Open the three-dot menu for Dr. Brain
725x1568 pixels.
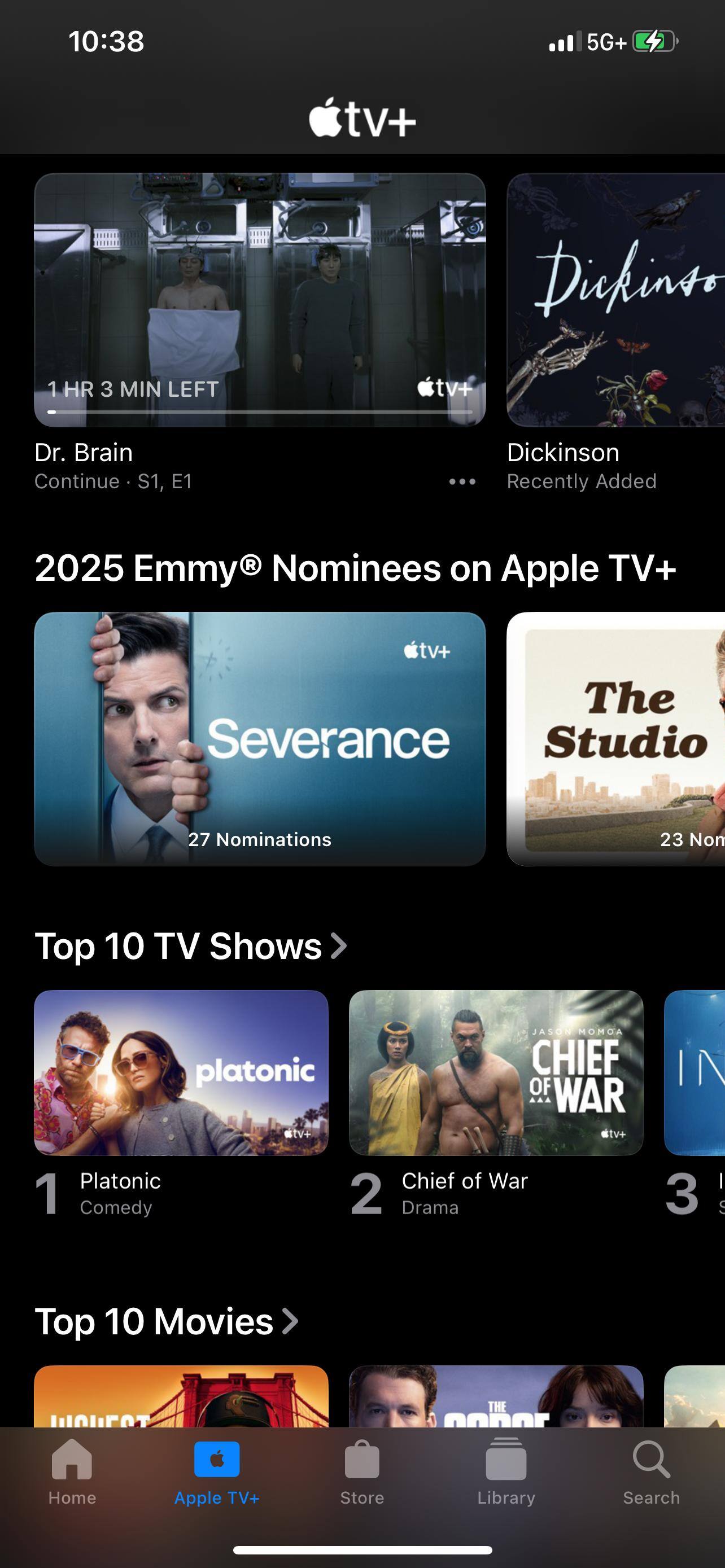coord(462,481)
